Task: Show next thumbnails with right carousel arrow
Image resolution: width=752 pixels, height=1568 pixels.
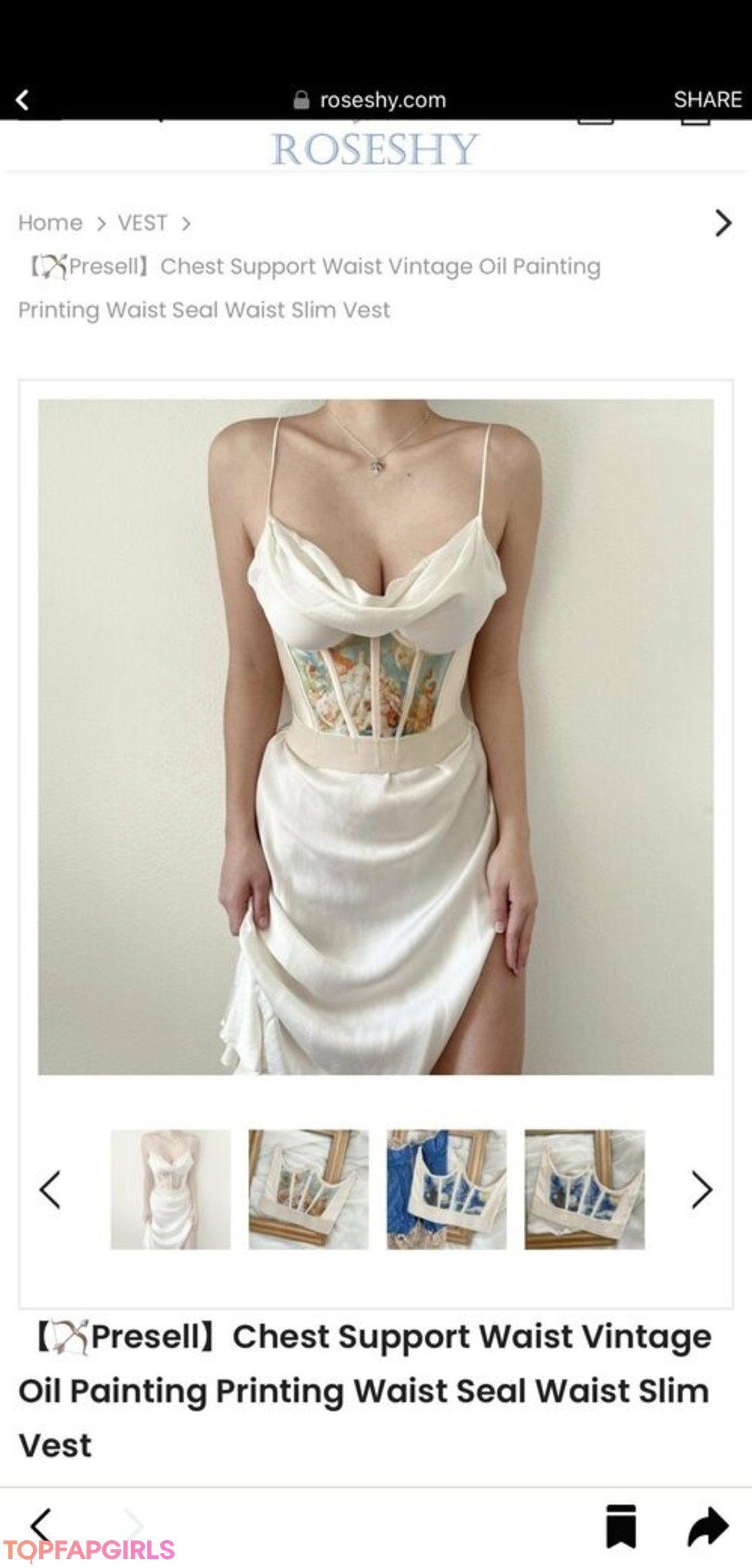Action: 701,1190
